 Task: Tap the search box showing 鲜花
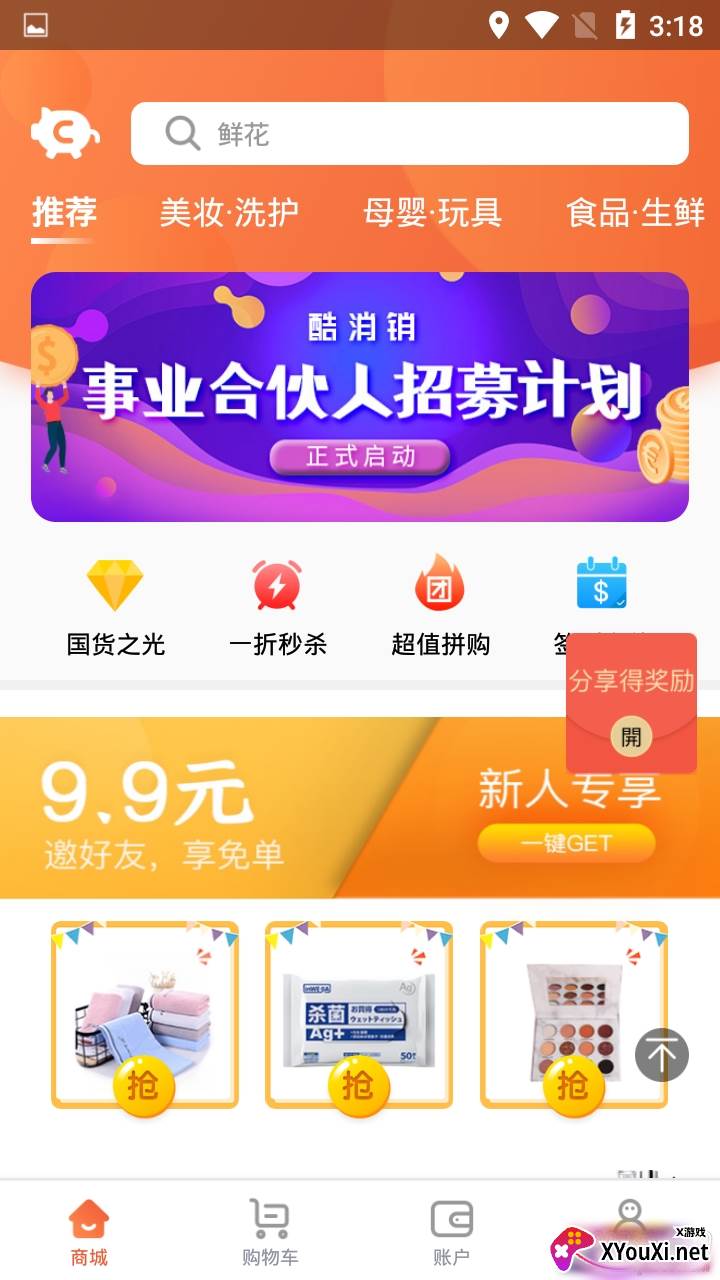coord(410,133)
